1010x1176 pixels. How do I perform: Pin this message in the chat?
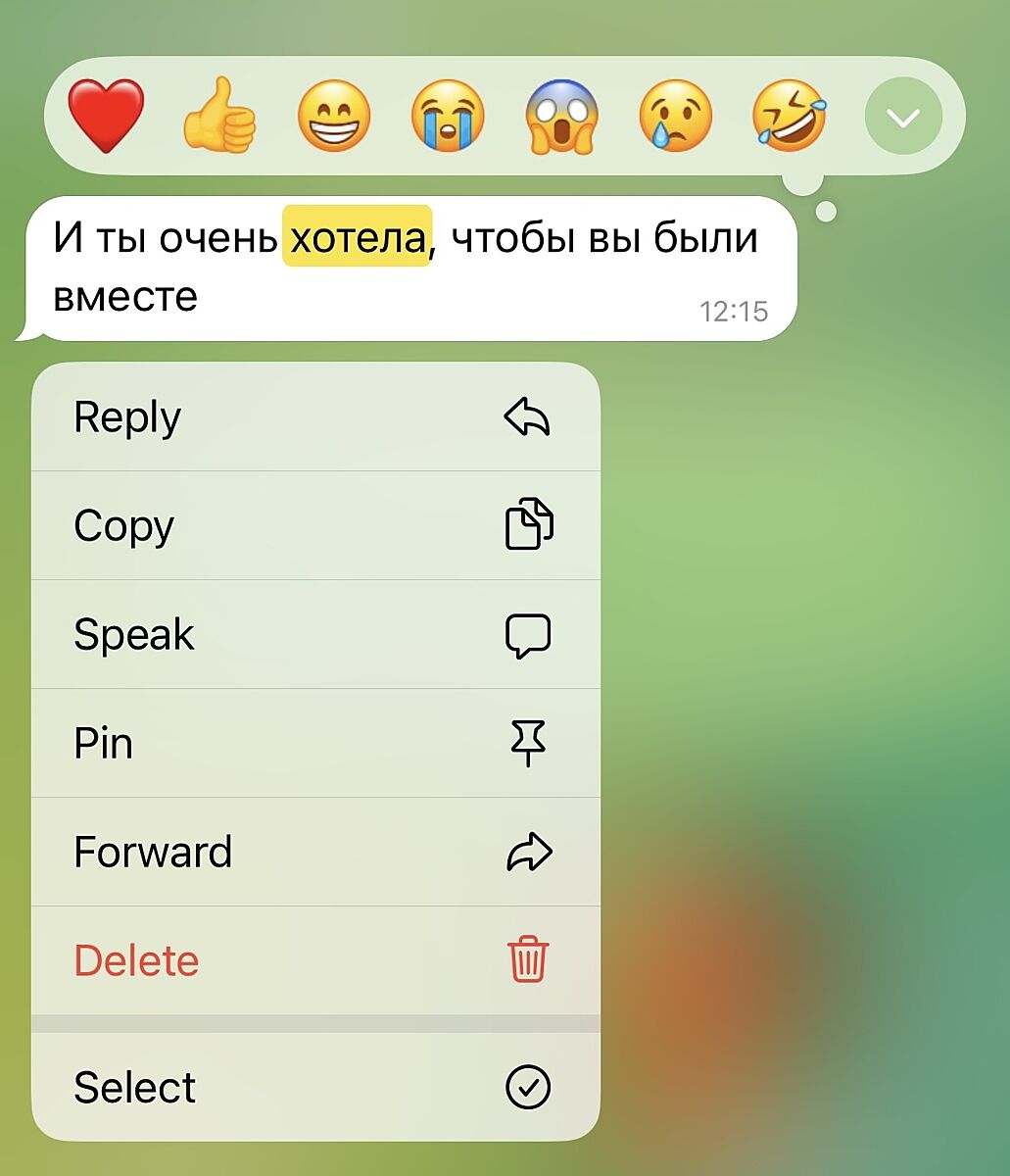pos(315,744)
